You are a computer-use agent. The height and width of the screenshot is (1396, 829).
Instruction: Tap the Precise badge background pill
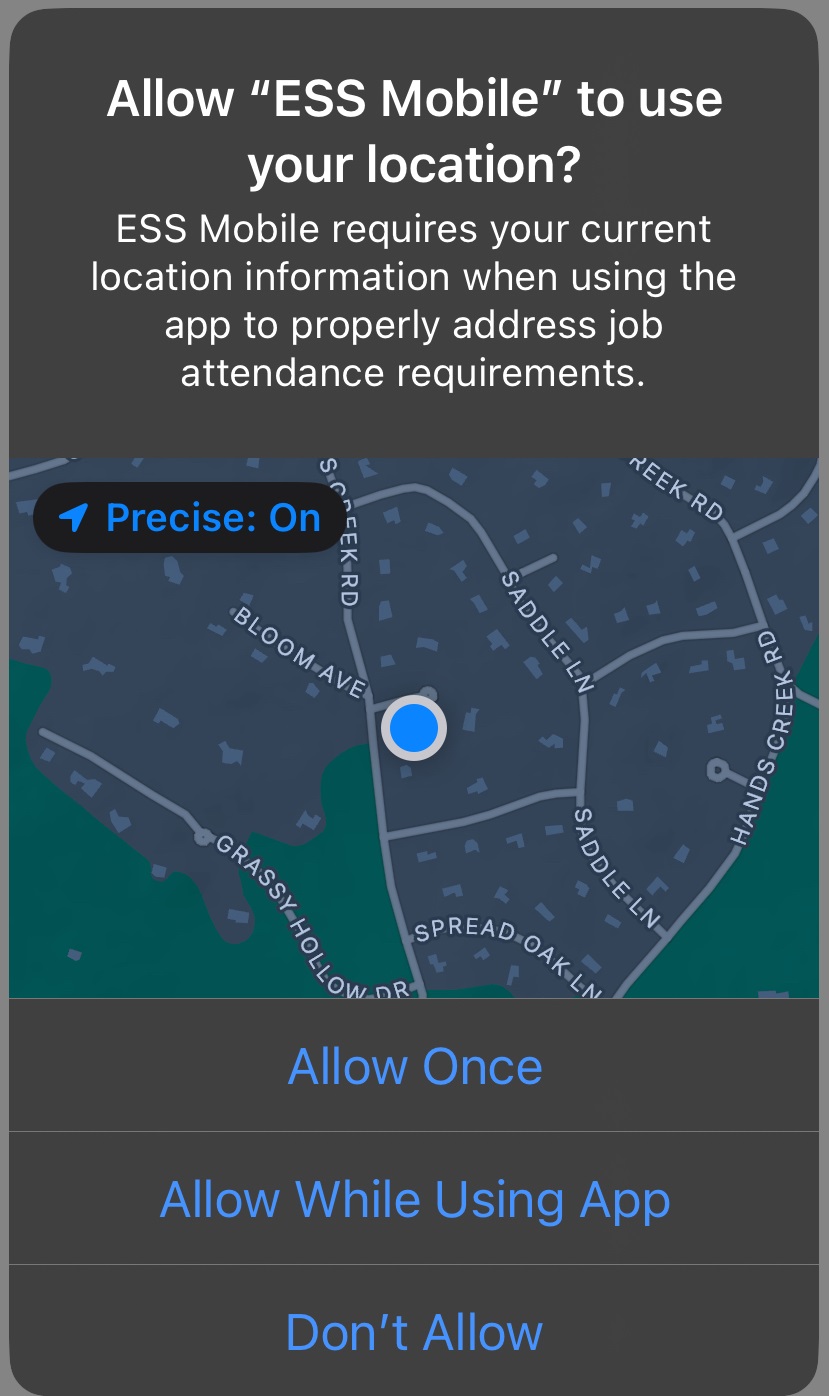click(188, 517)
